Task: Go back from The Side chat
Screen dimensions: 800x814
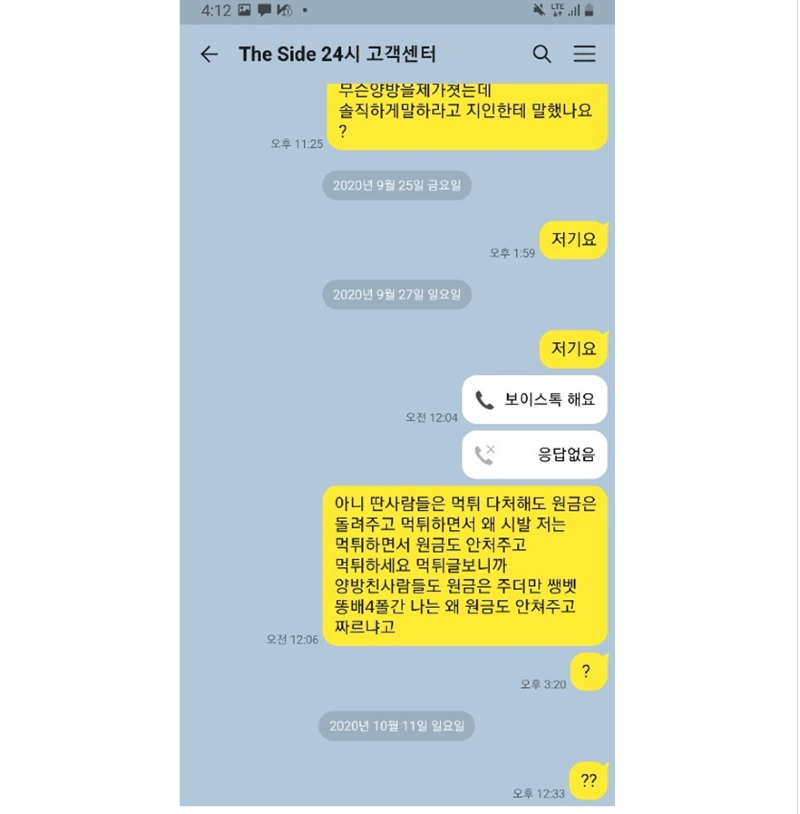Action: pos(209,54)
